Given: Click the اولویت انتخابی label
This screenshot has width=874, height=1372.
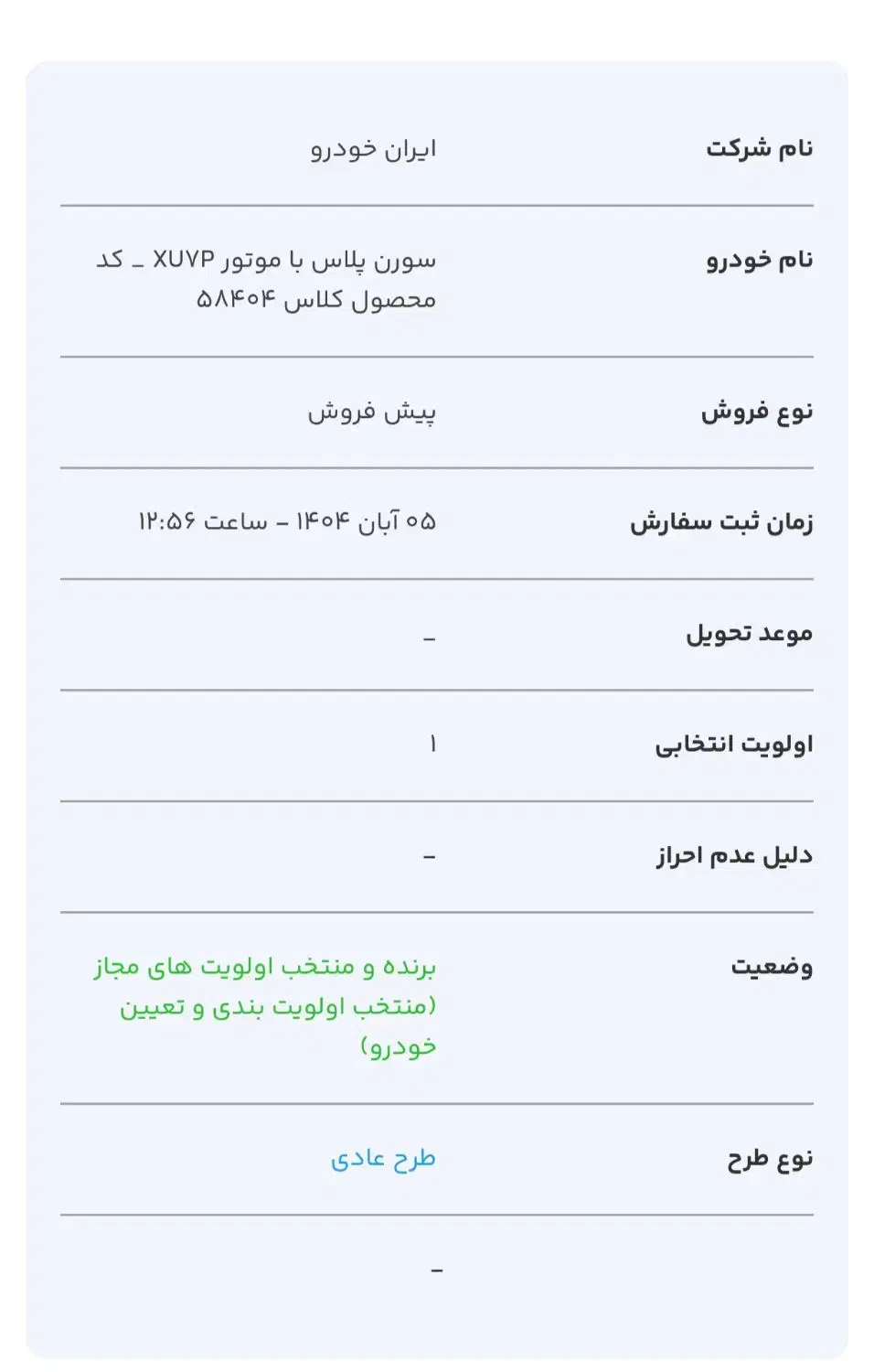Looking at the screenshot, I should (x=739, y=743).
